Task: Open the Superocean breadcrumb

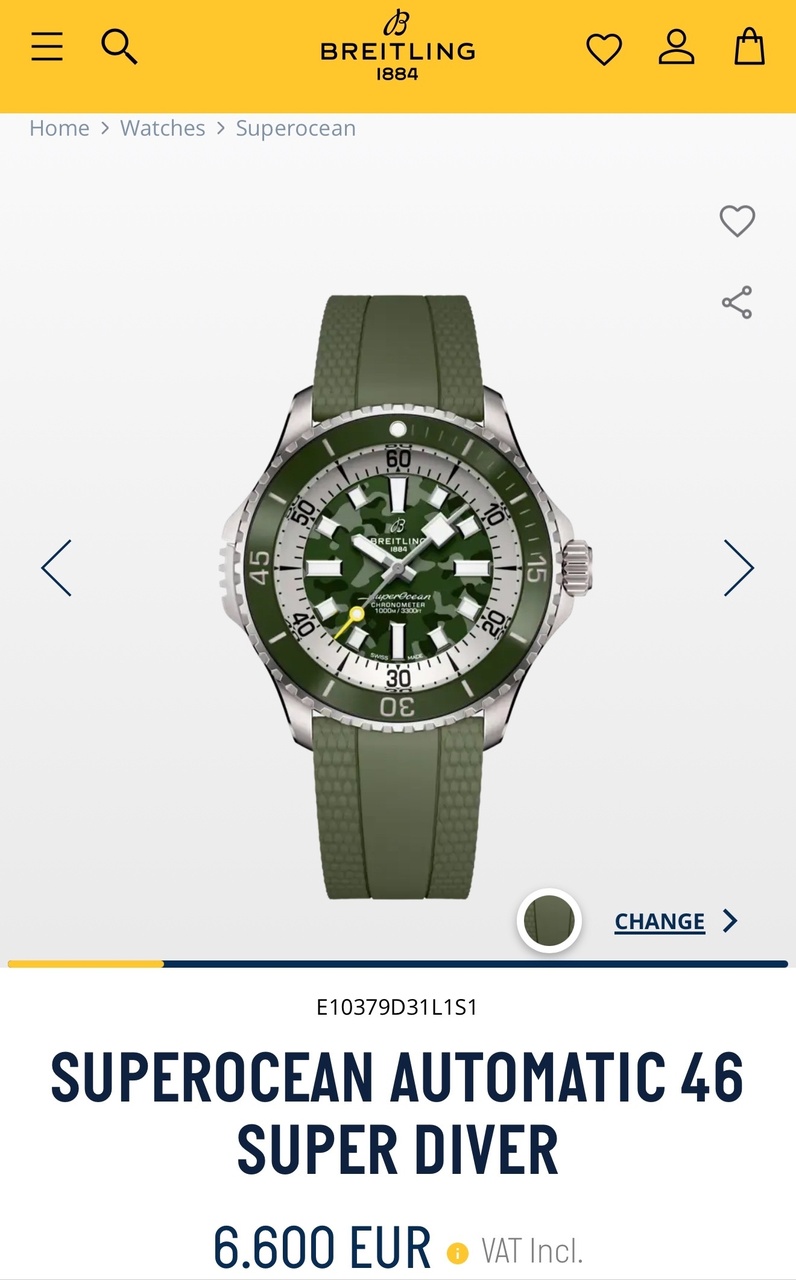Action: click(x=295, y=128)
